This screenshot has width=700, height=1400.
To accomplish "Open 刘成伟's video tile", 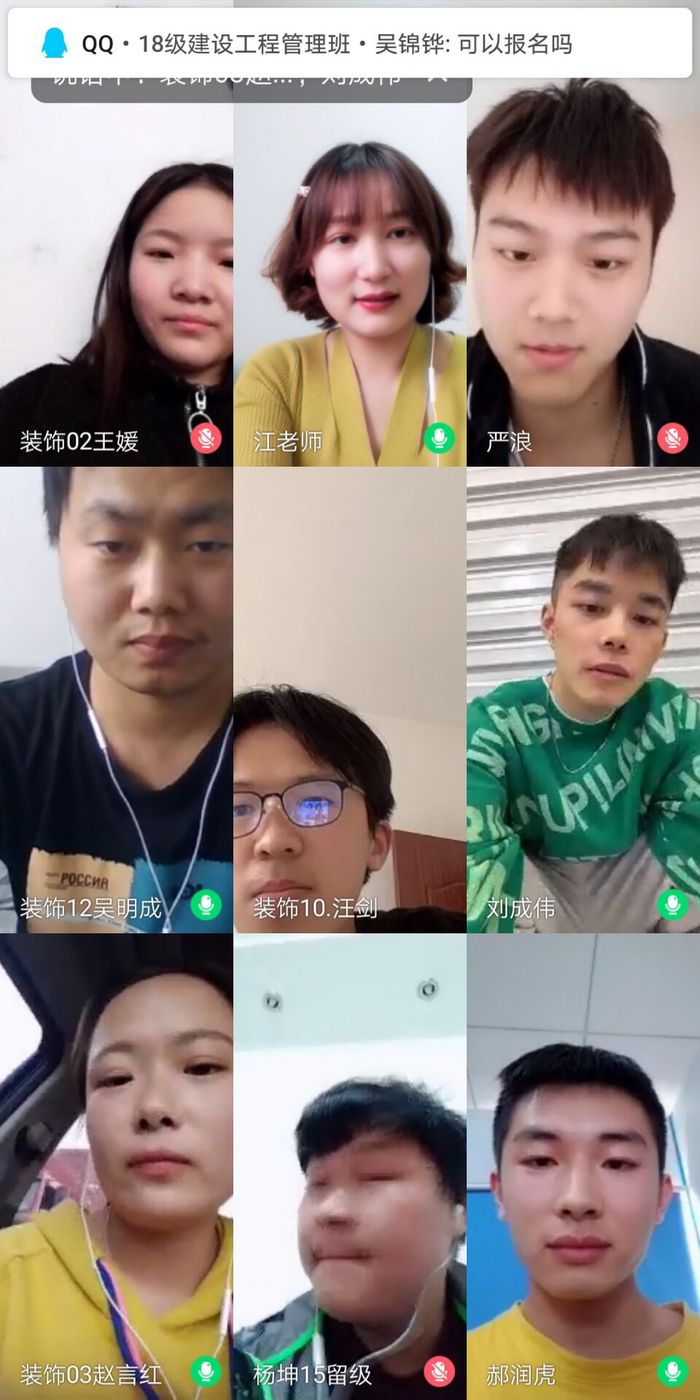I will 583,700.
